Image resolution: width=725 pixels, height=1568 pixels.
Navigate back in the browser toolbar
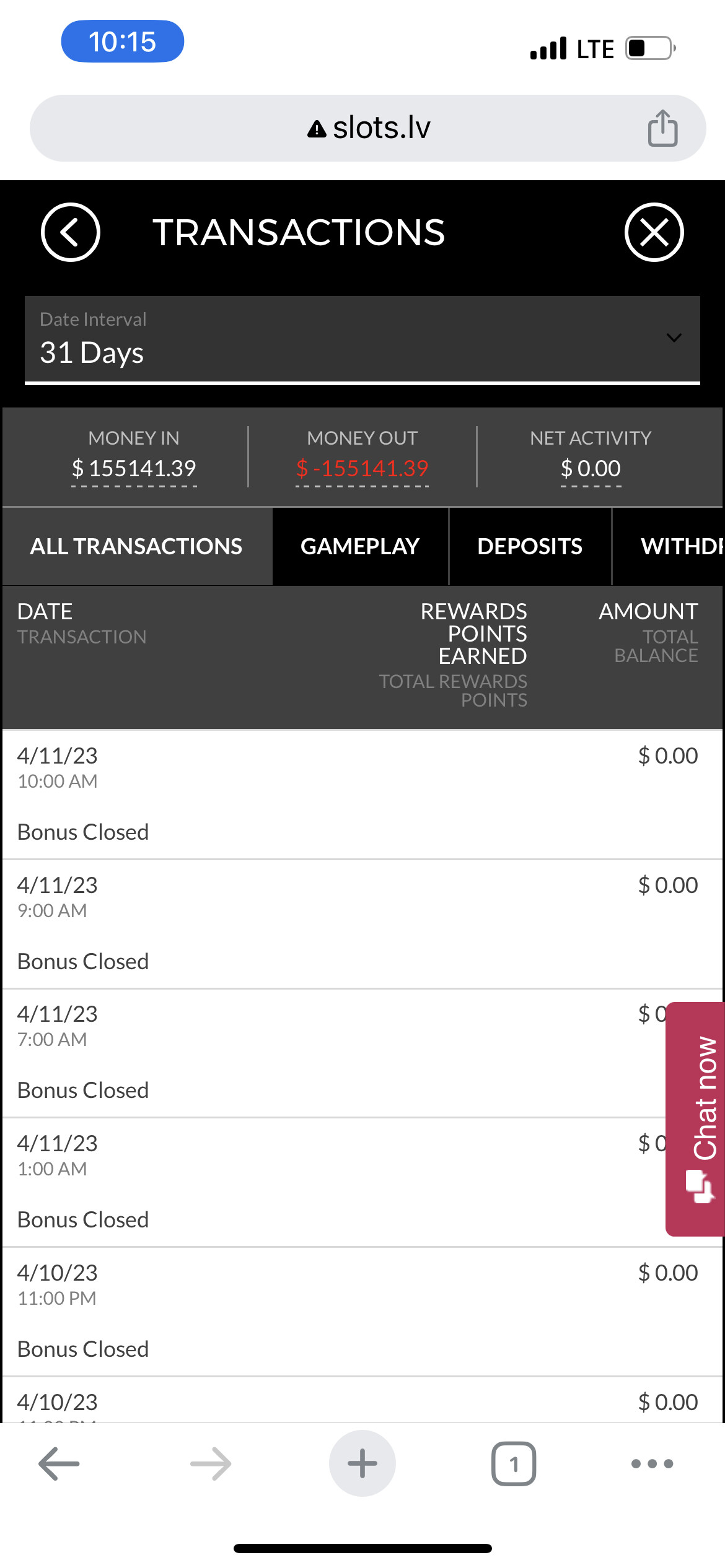[59, 1463]
